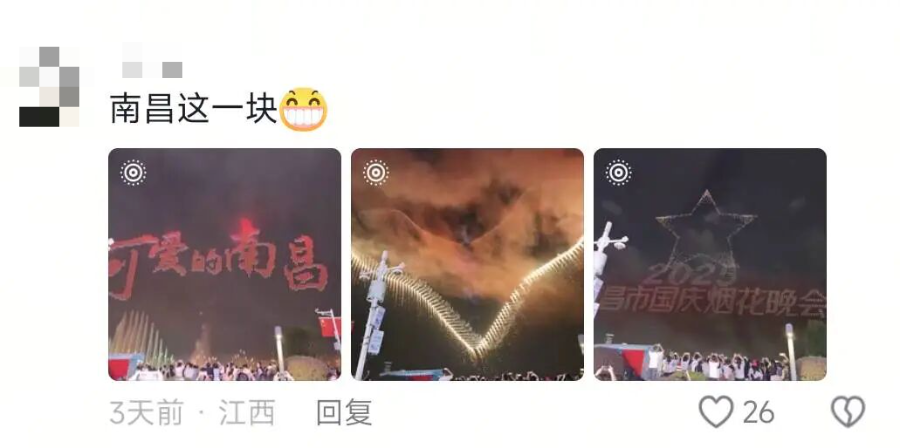The width and height of the screenshot is (900, 448).
Task: Open the star drone show photo
Action: [710, 264]
